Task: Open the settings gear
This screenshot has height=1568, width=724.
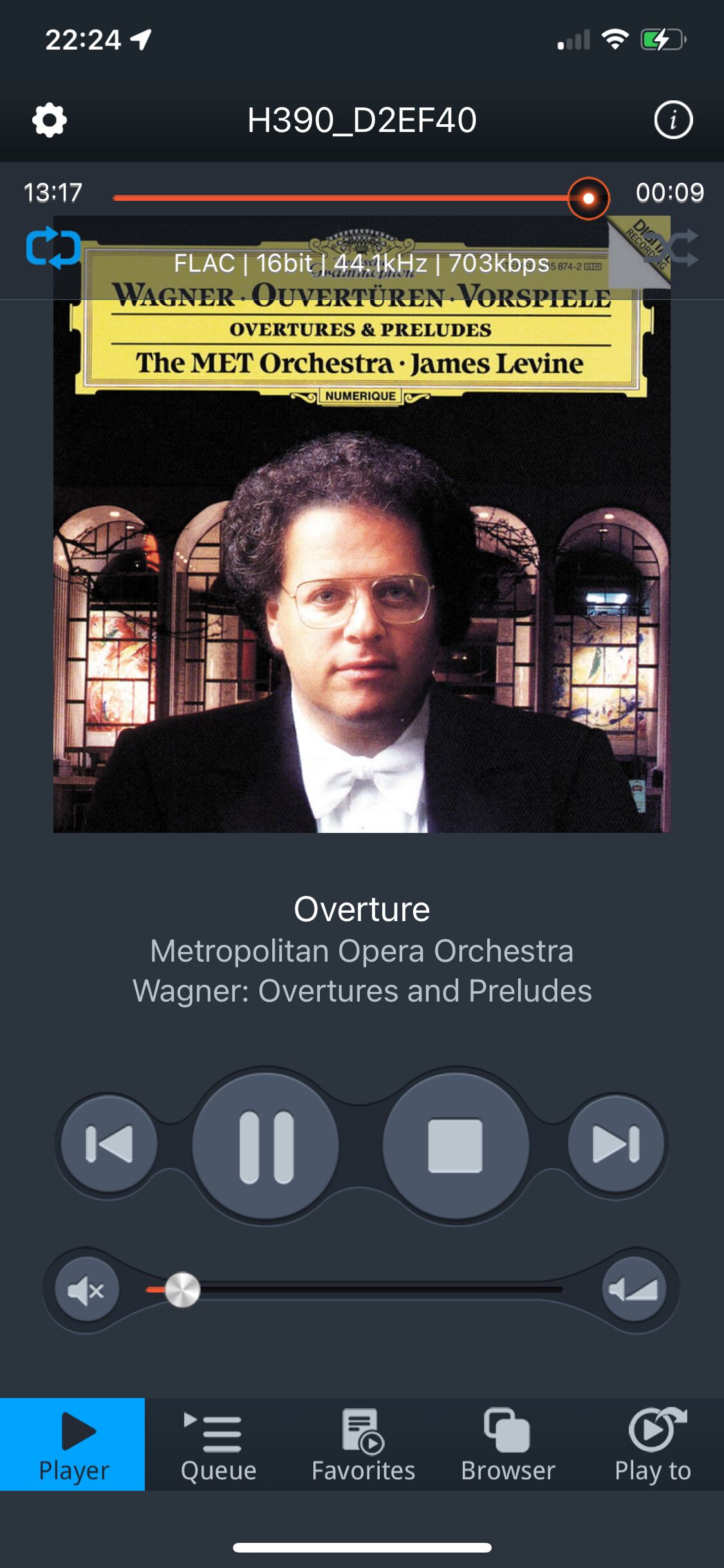Action: tap(50, 120)
